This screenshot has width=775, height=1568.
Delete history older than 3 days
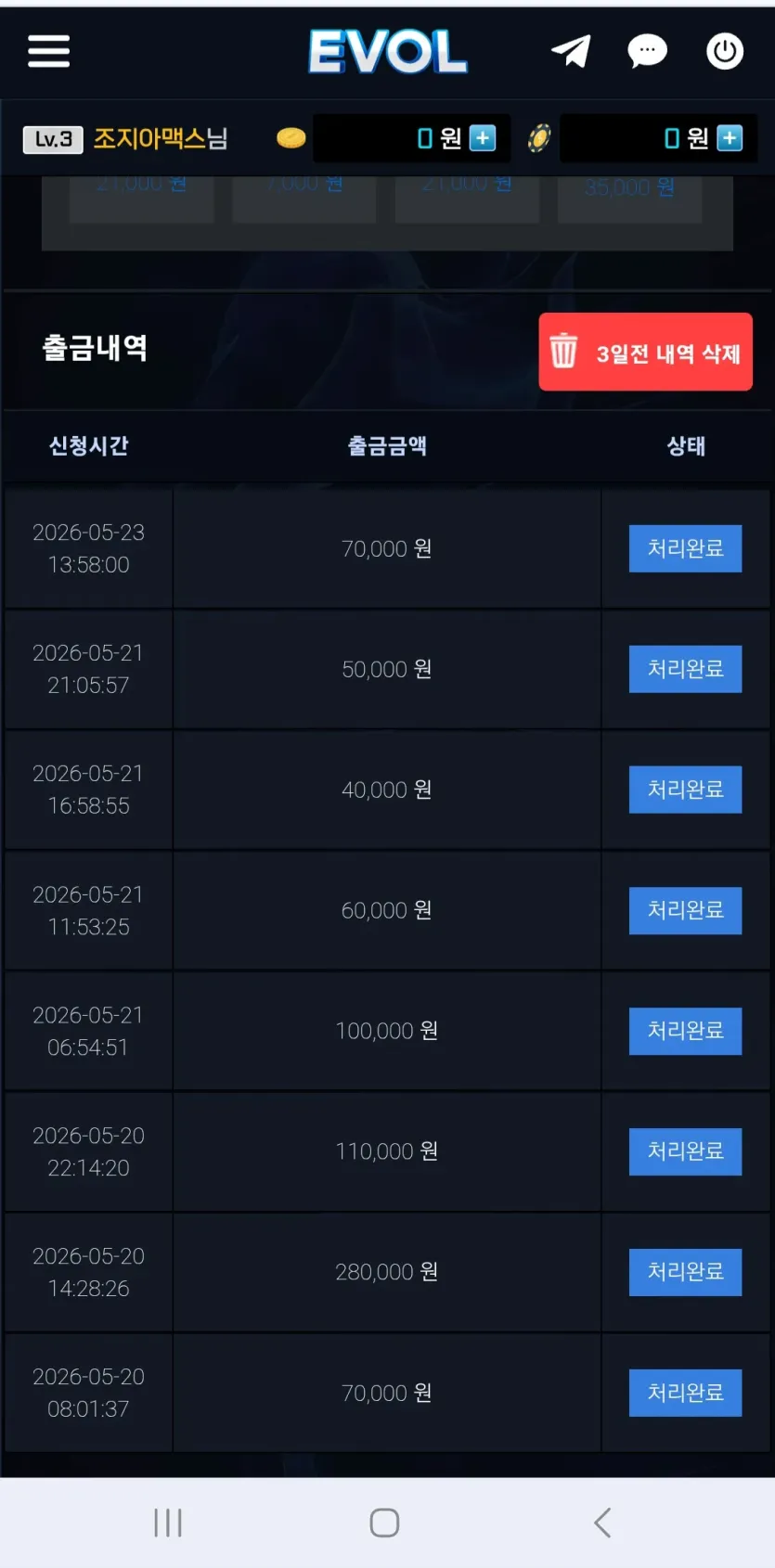click(x=645, y=352)
